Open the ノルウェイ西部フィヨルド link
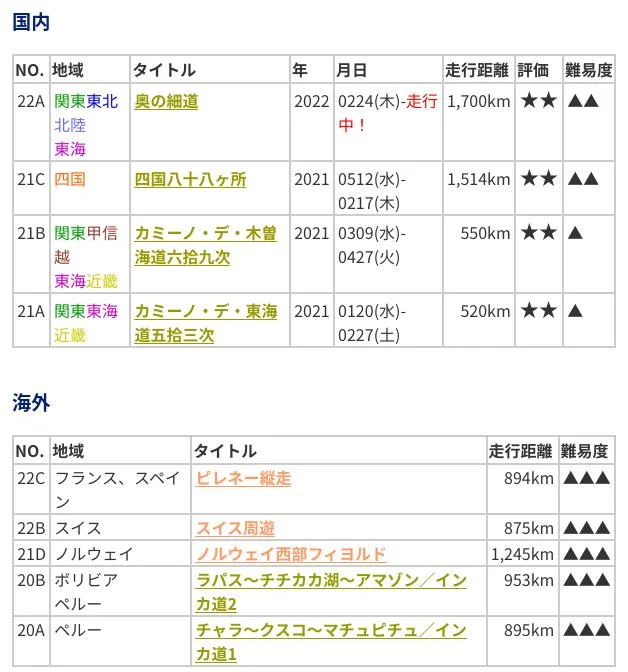Image resolution: width=628 pixels, height=672 pixels. (x=290, y=554)
